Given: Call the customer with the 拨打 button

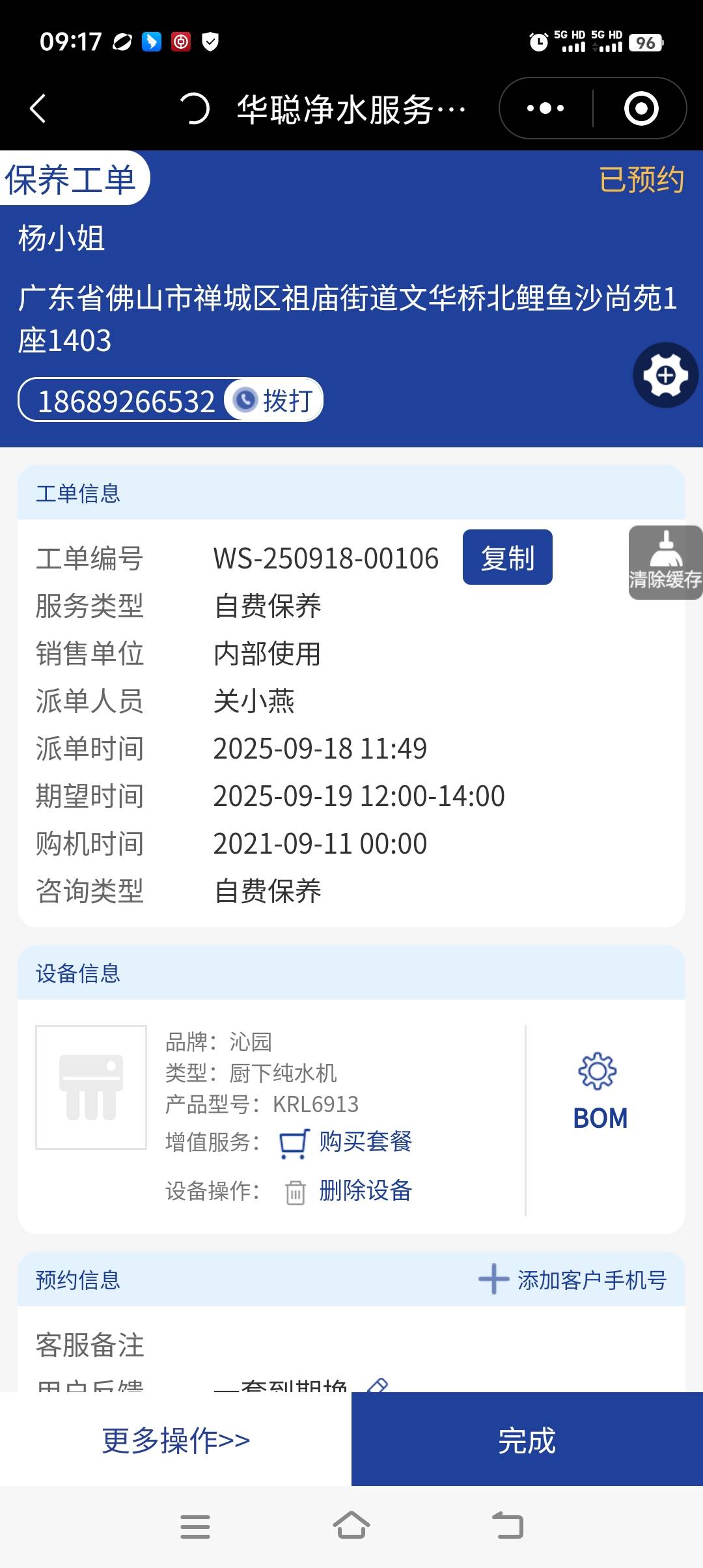Looking at the screenshot, I should (x=275, y=400).
